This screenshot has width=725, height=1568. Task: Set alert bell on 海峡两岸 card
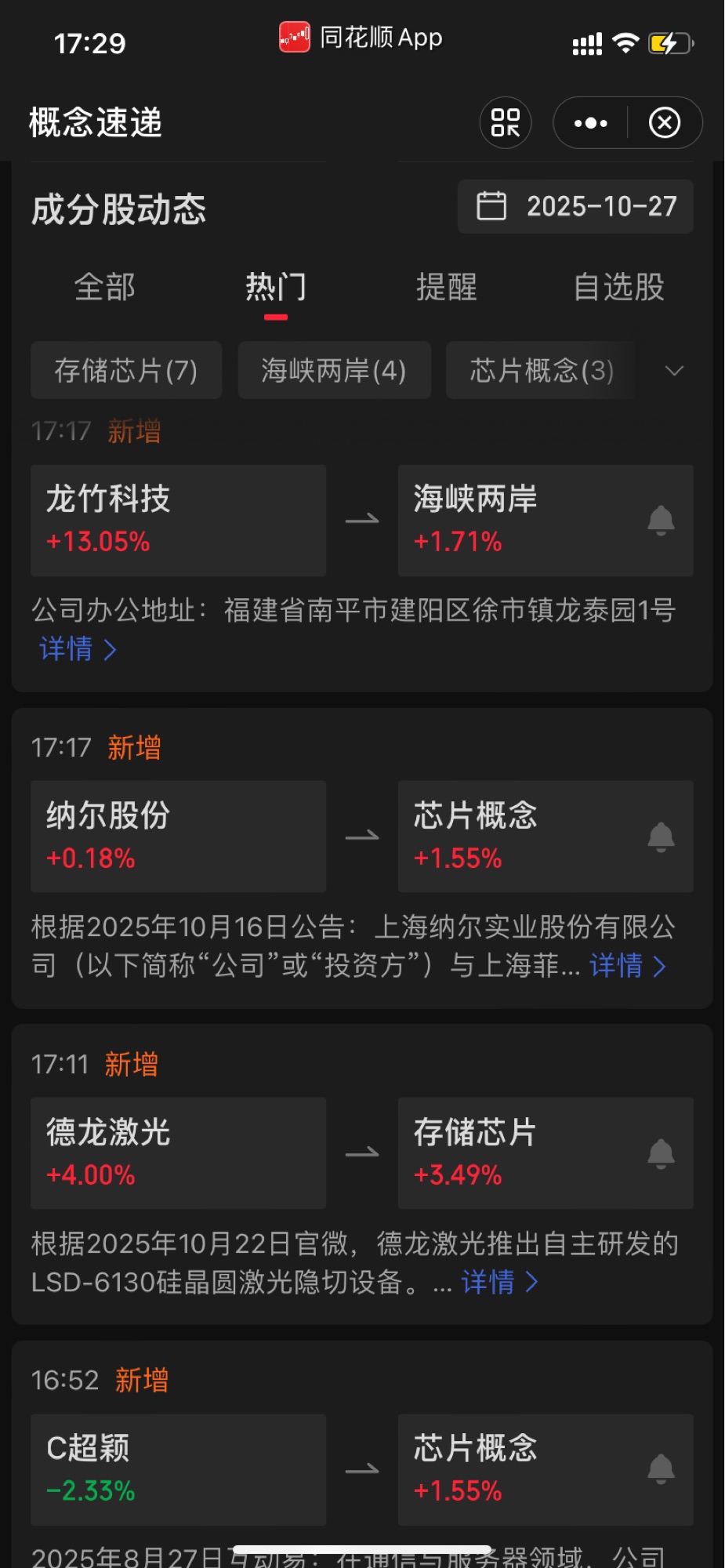click(661, 521)
